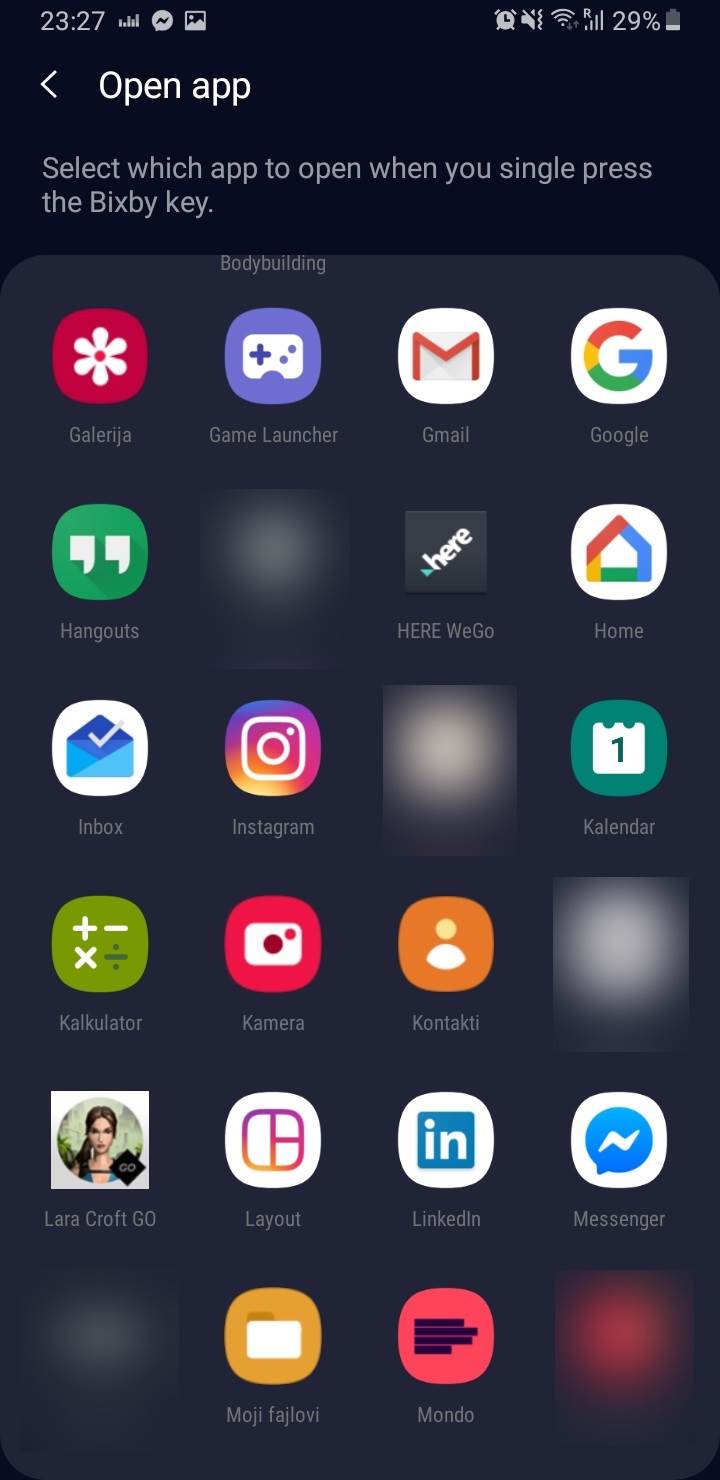The height and width of the screenshot is (1480, 720).
Task: Open the Layout app
Action: 273,1139
